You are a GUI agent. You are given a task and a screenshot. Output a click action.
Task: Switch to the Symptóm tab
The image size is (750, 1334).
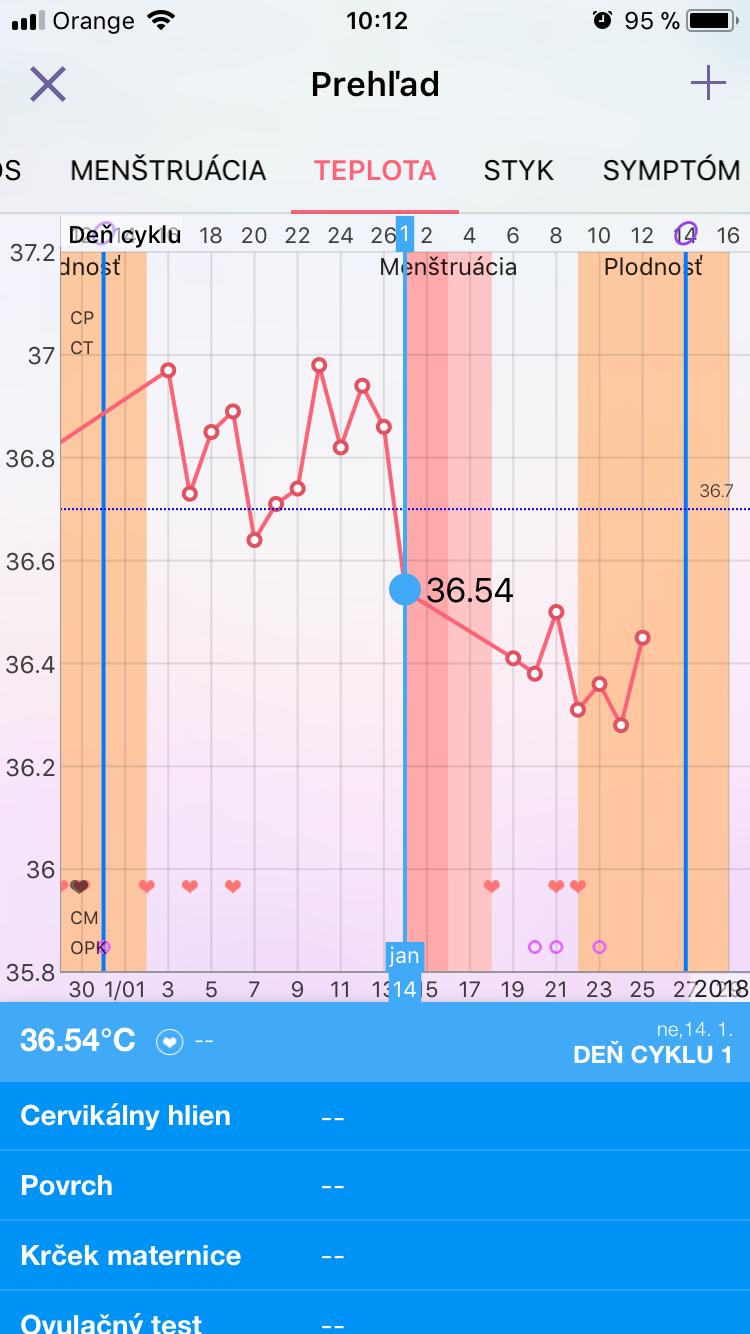click(671, 170)
